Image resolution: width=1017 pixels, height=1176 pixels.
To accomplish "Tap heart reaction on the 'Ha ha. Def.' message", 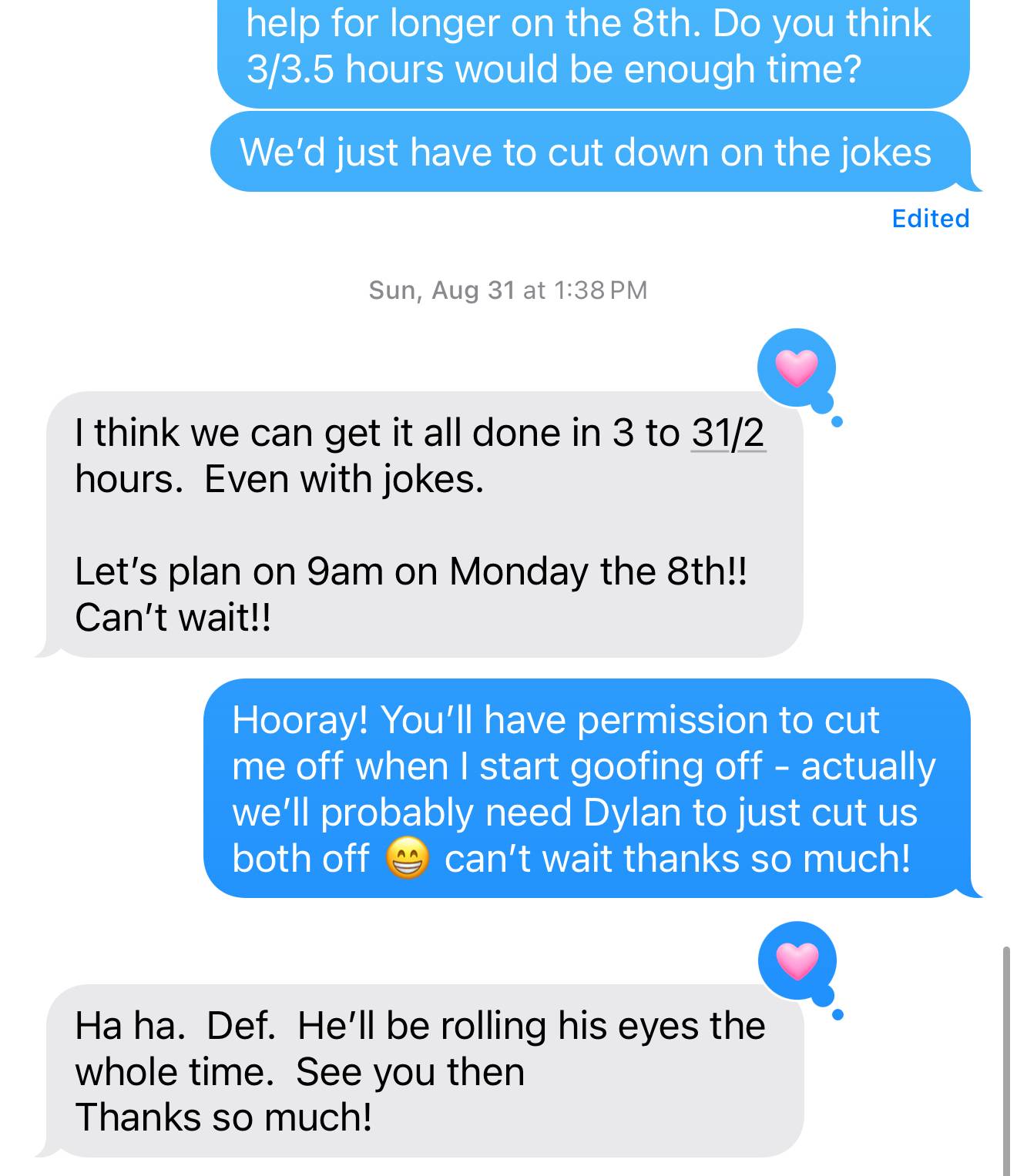I will (x=797, y=960).
